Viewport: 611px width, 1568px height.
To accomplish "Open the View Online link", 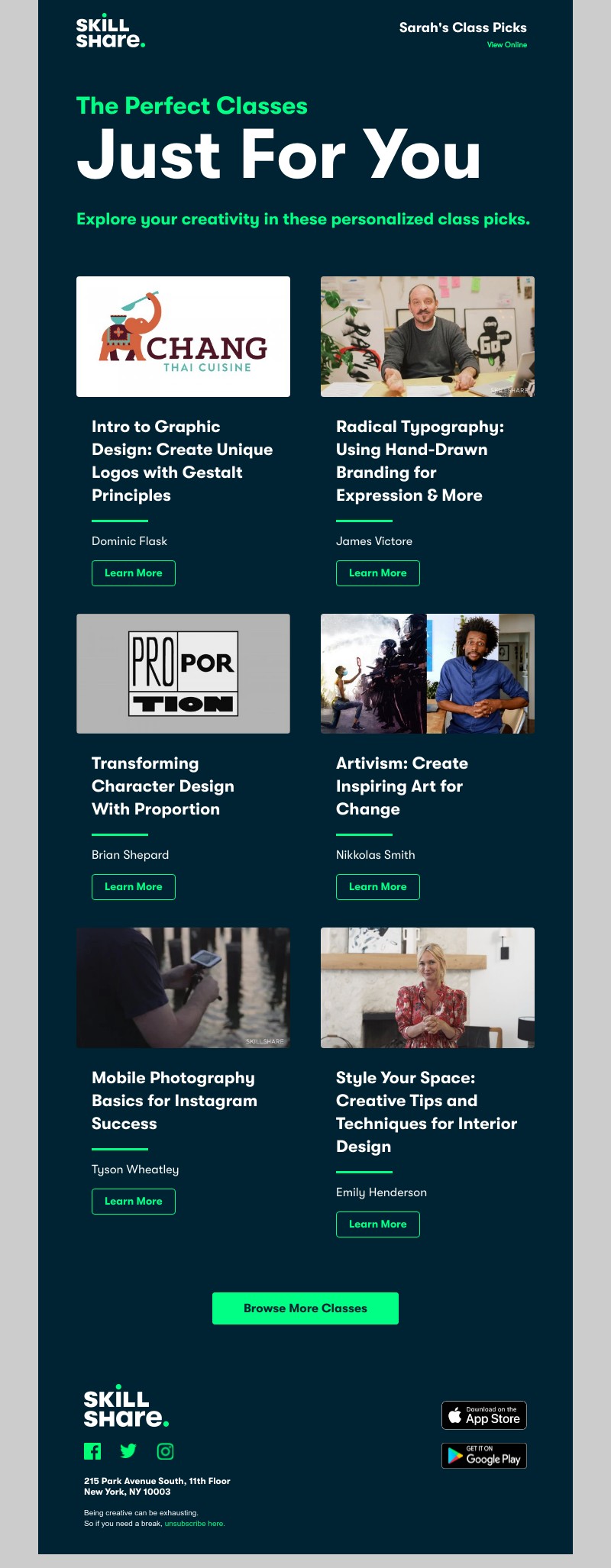I will tap(507, 45).
